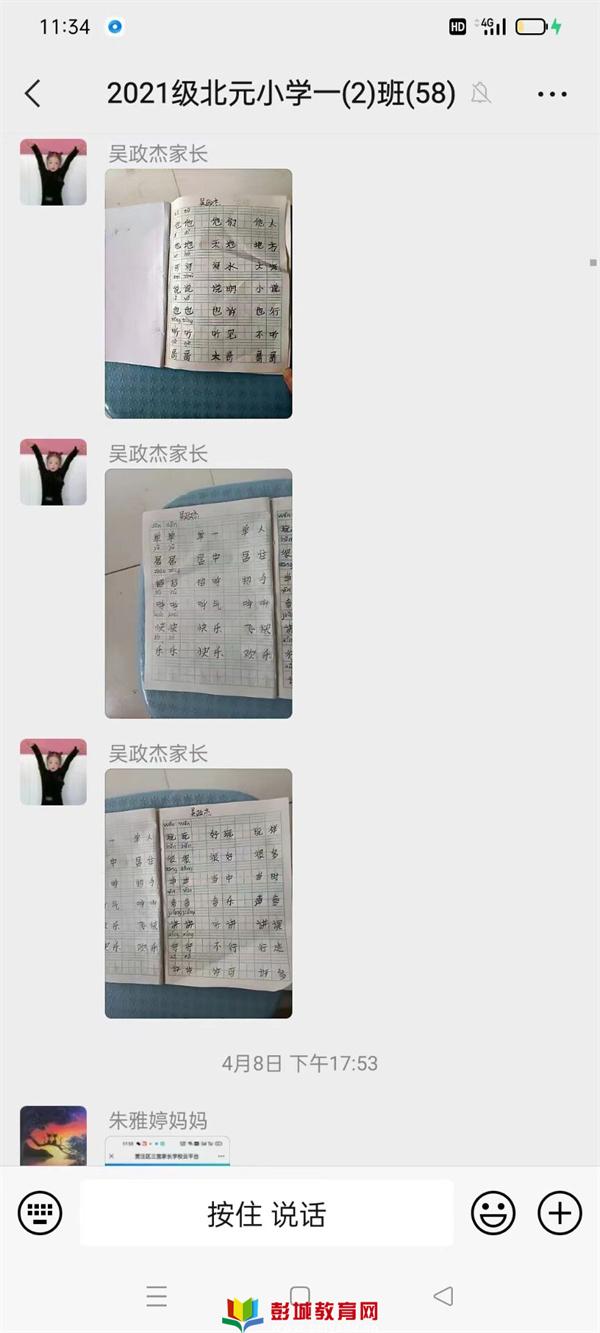Open the system recent apps button
600x1333 pixels.
click(x=157, y=1297)
